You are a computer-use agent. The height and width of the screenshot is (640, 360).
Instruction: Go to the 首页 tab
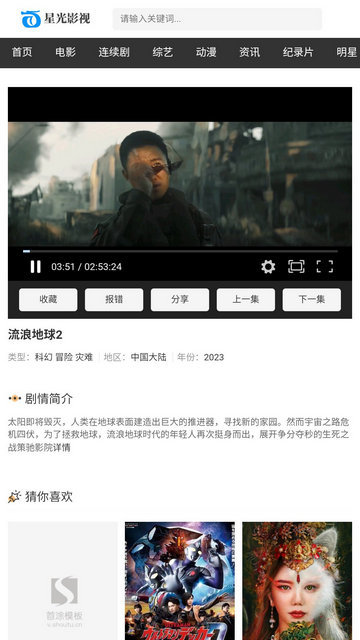pos(22,53)
